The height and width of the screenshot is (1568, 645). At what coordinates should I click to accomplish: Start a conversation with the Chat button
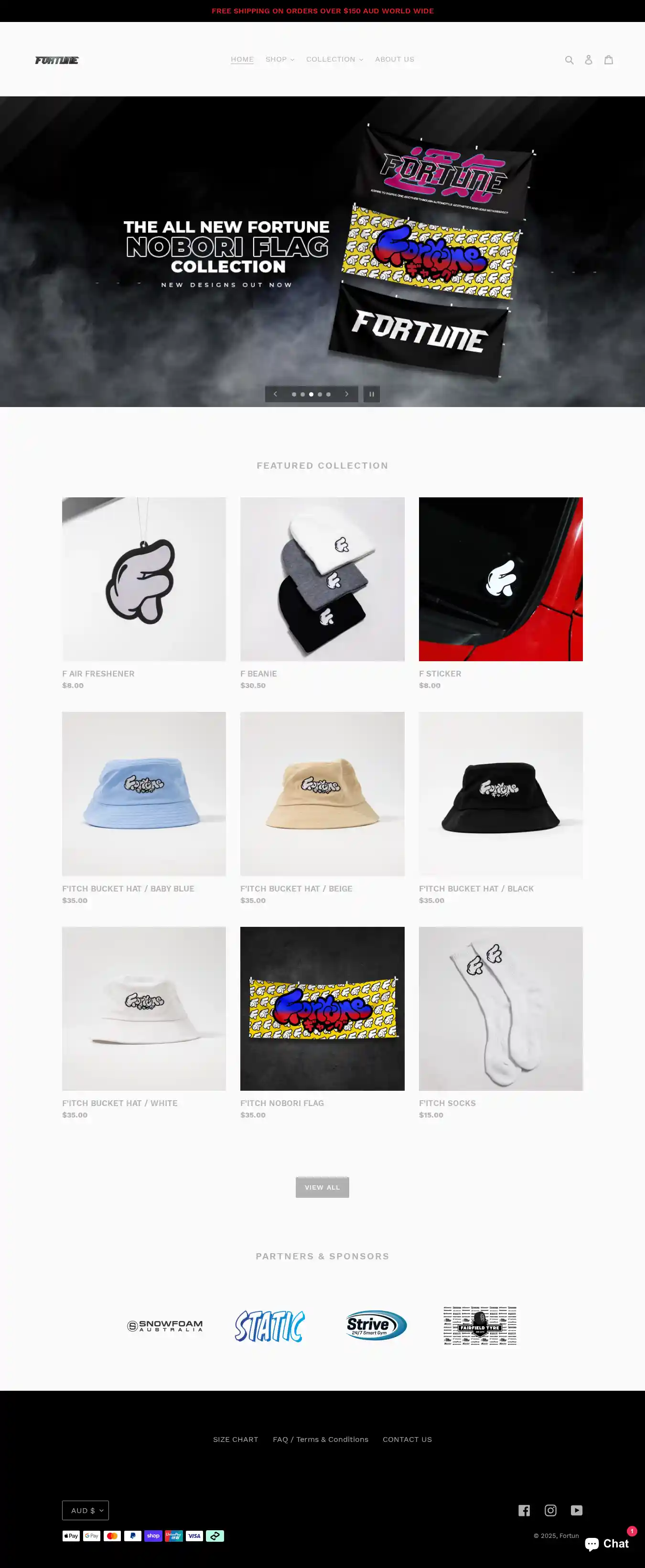pos(607,1544)
